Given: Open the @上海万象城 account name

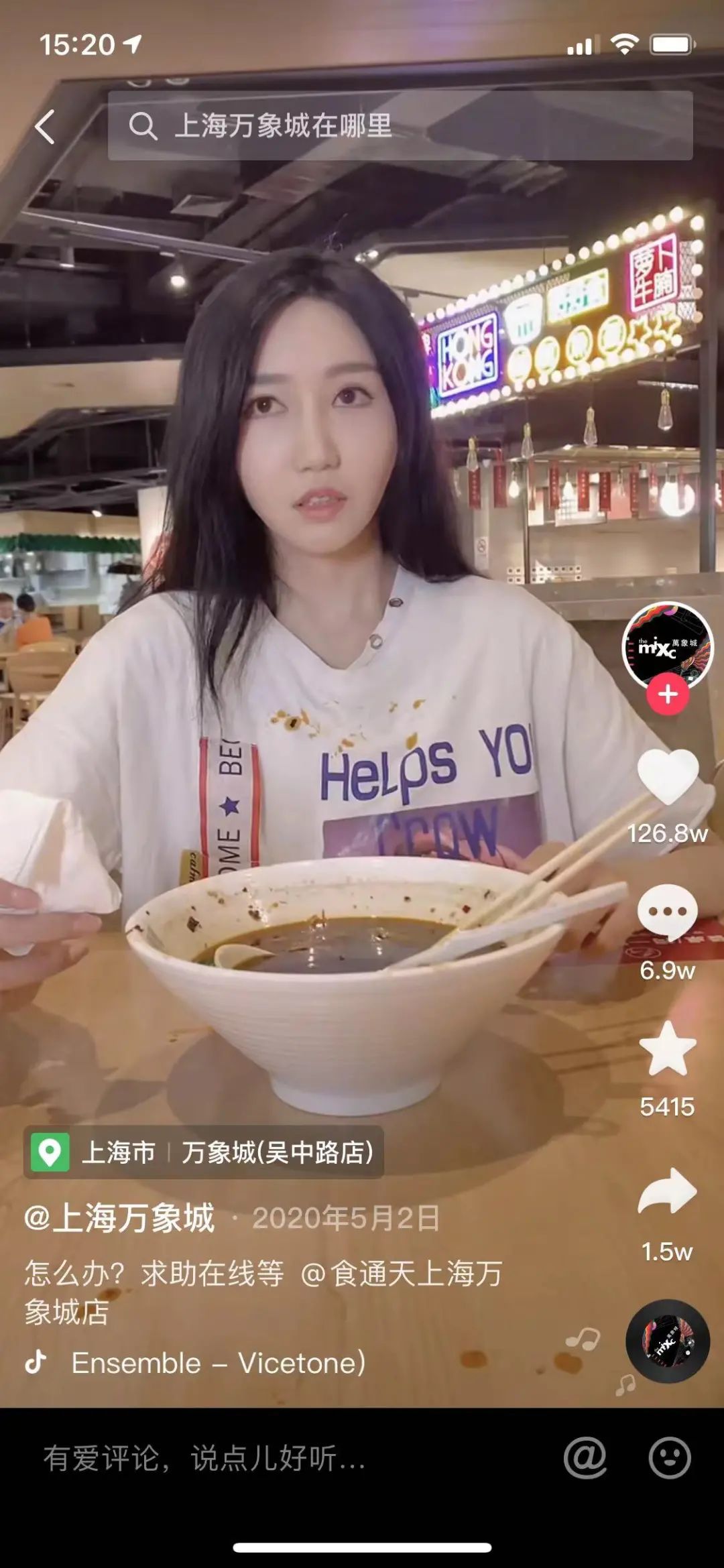Looking at the screenshot, I should (x=120, y=1218).
